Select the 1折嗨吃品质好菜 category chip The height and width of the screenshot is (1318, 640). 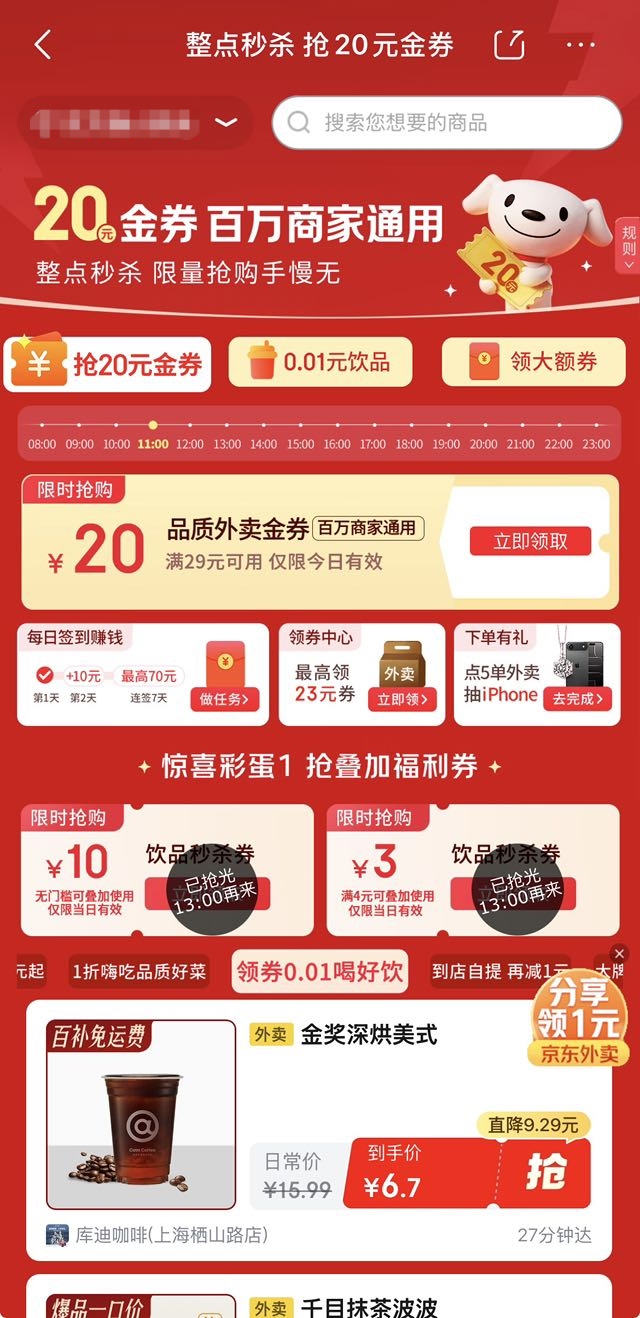139,971
